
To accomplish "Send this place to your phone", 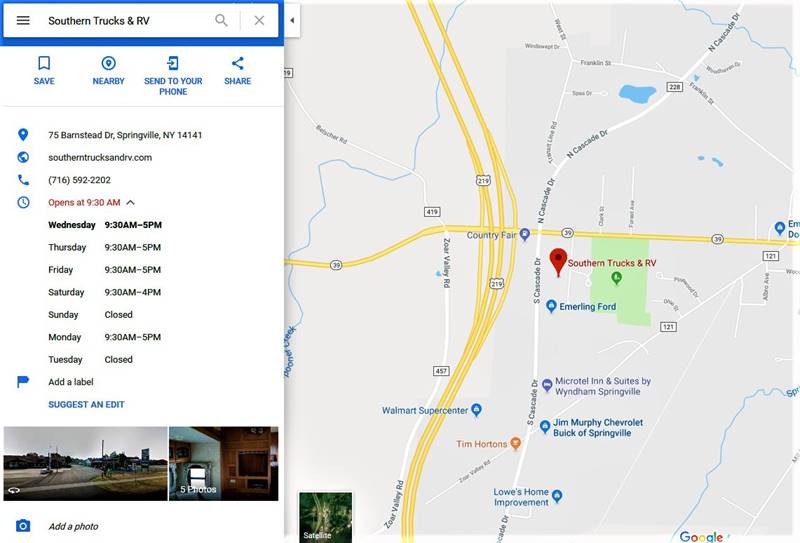I will coord(173,75).
